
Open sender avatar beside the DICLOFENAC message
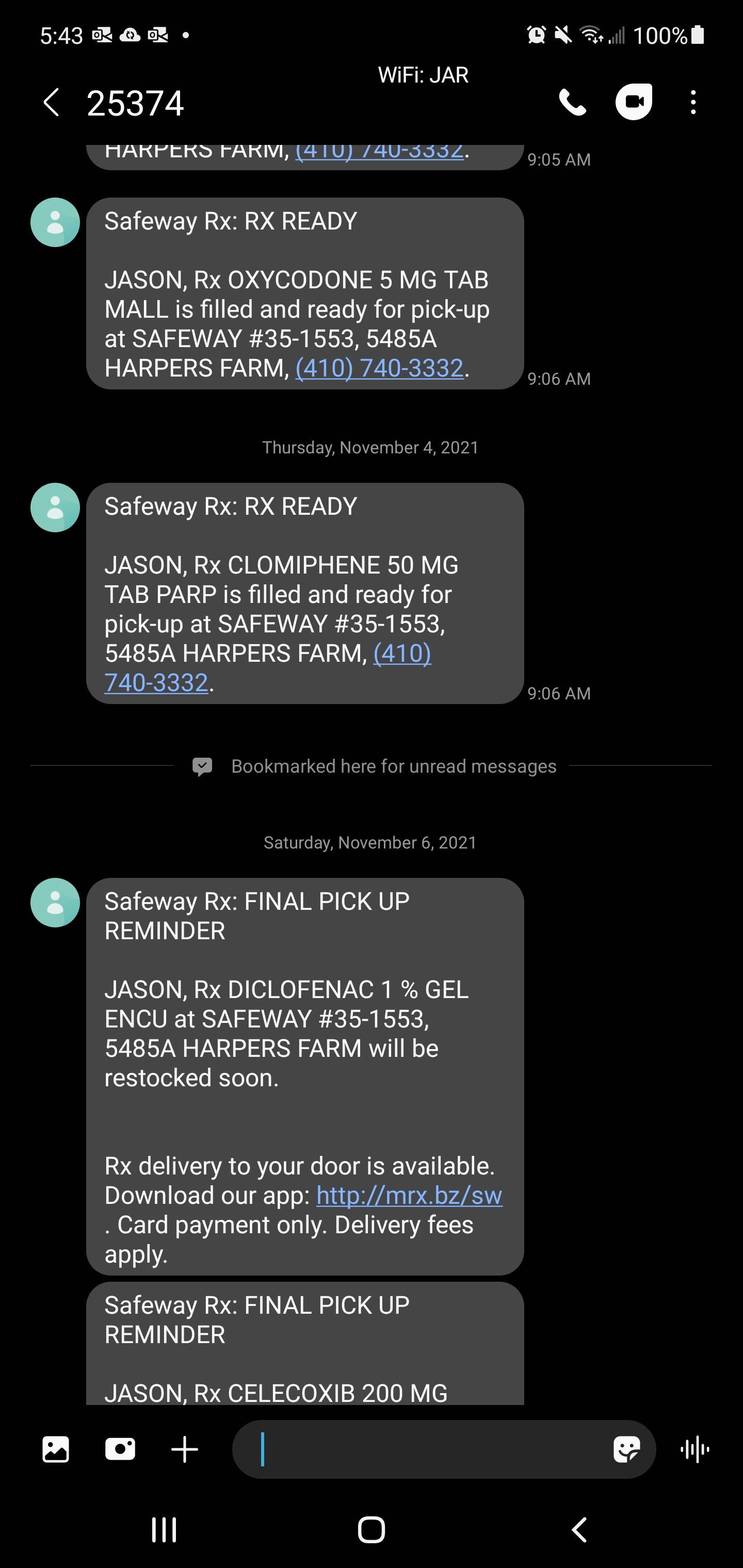coord(55,903)
